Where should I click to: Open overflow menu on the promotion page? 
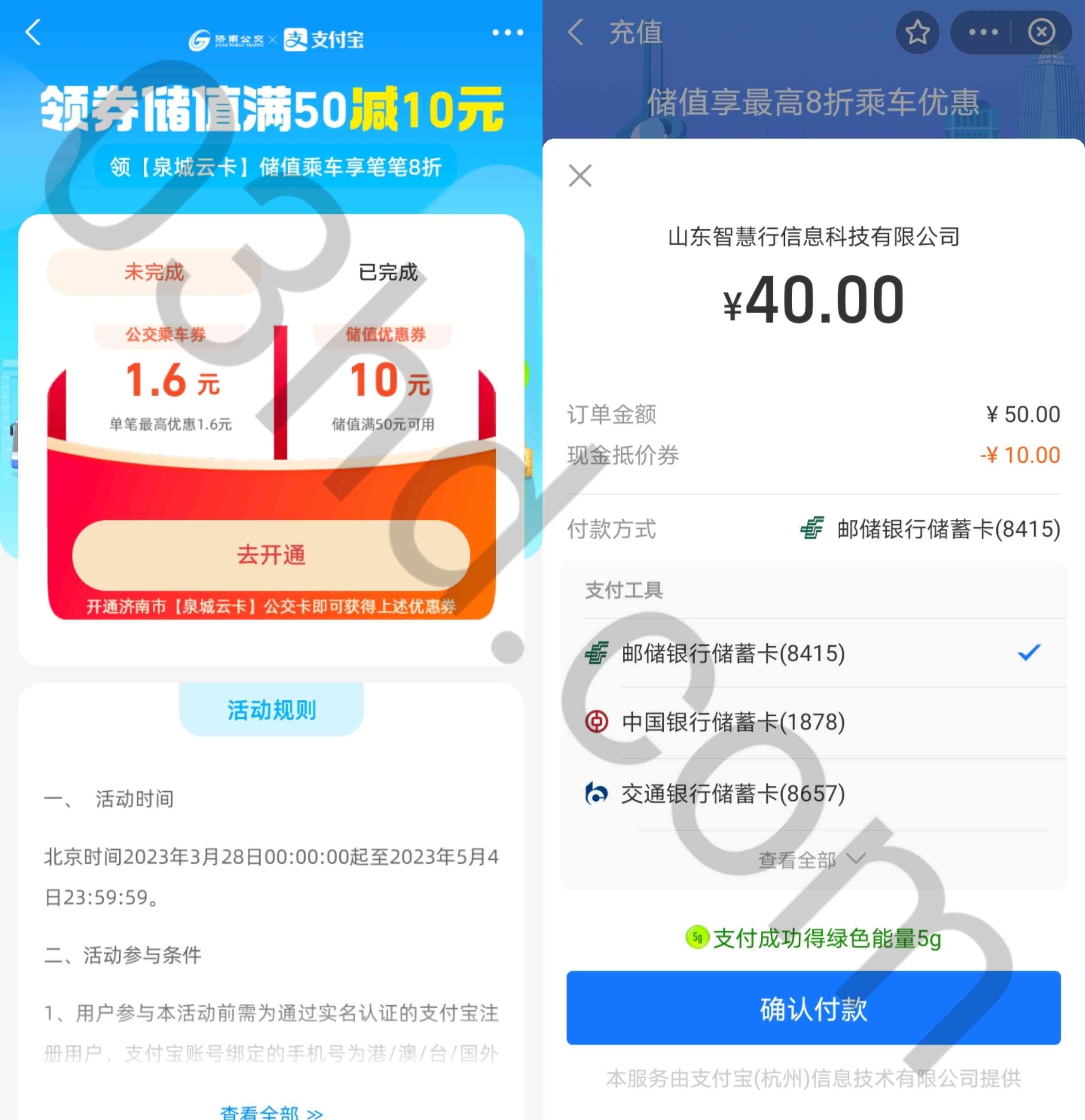(x=507, y=32)
